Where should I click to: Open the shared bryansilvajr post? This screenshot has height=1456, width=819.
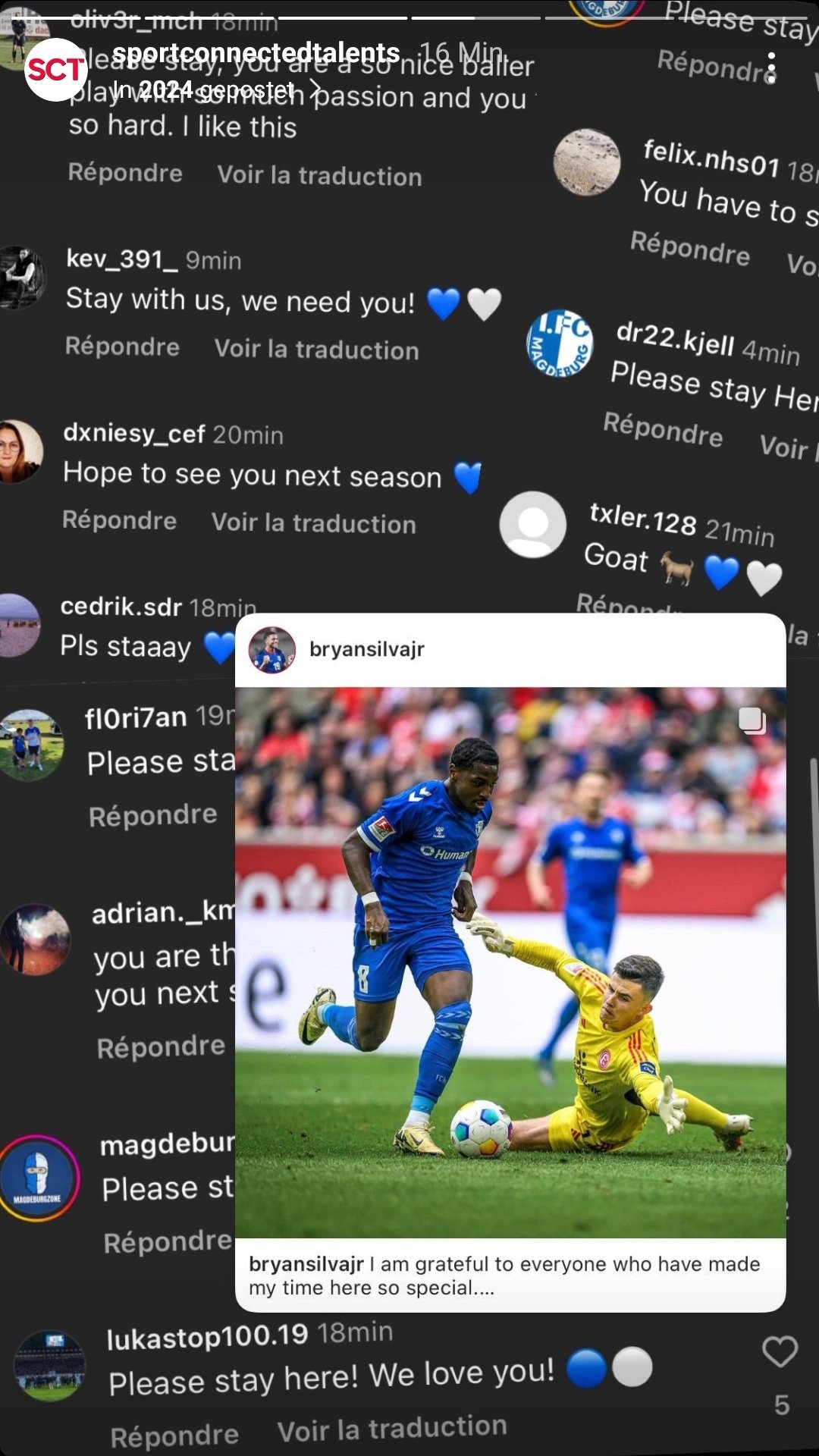coord(510,962)
